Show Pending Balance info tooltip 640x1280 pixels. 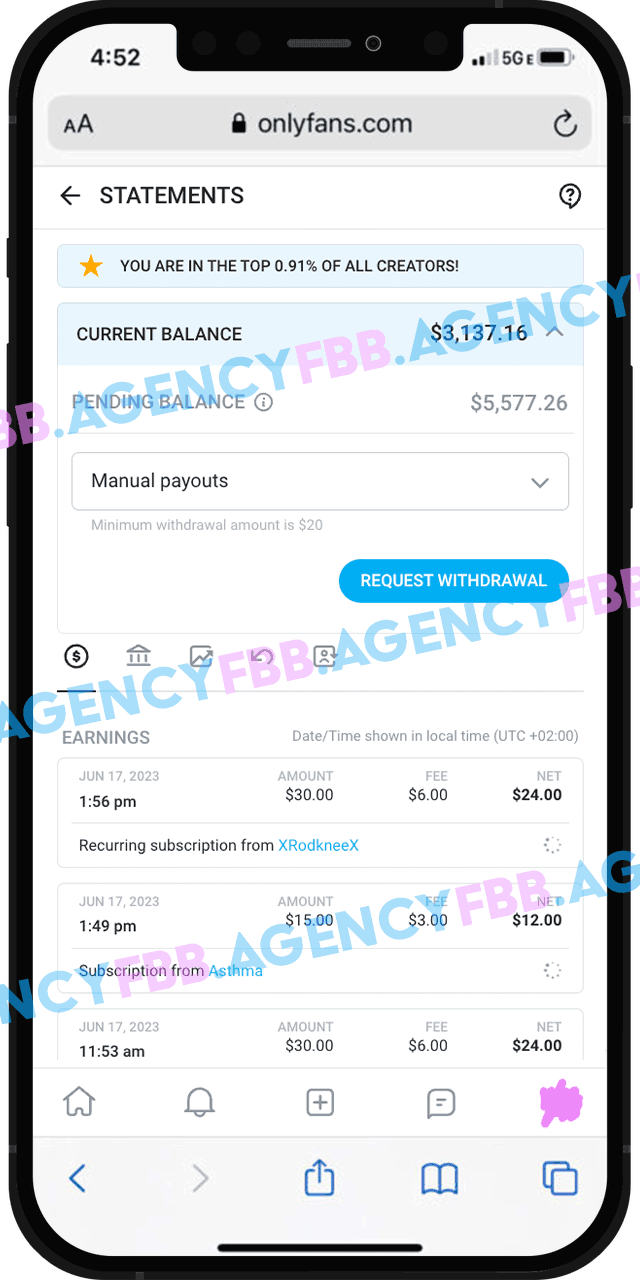pos(263,403)
